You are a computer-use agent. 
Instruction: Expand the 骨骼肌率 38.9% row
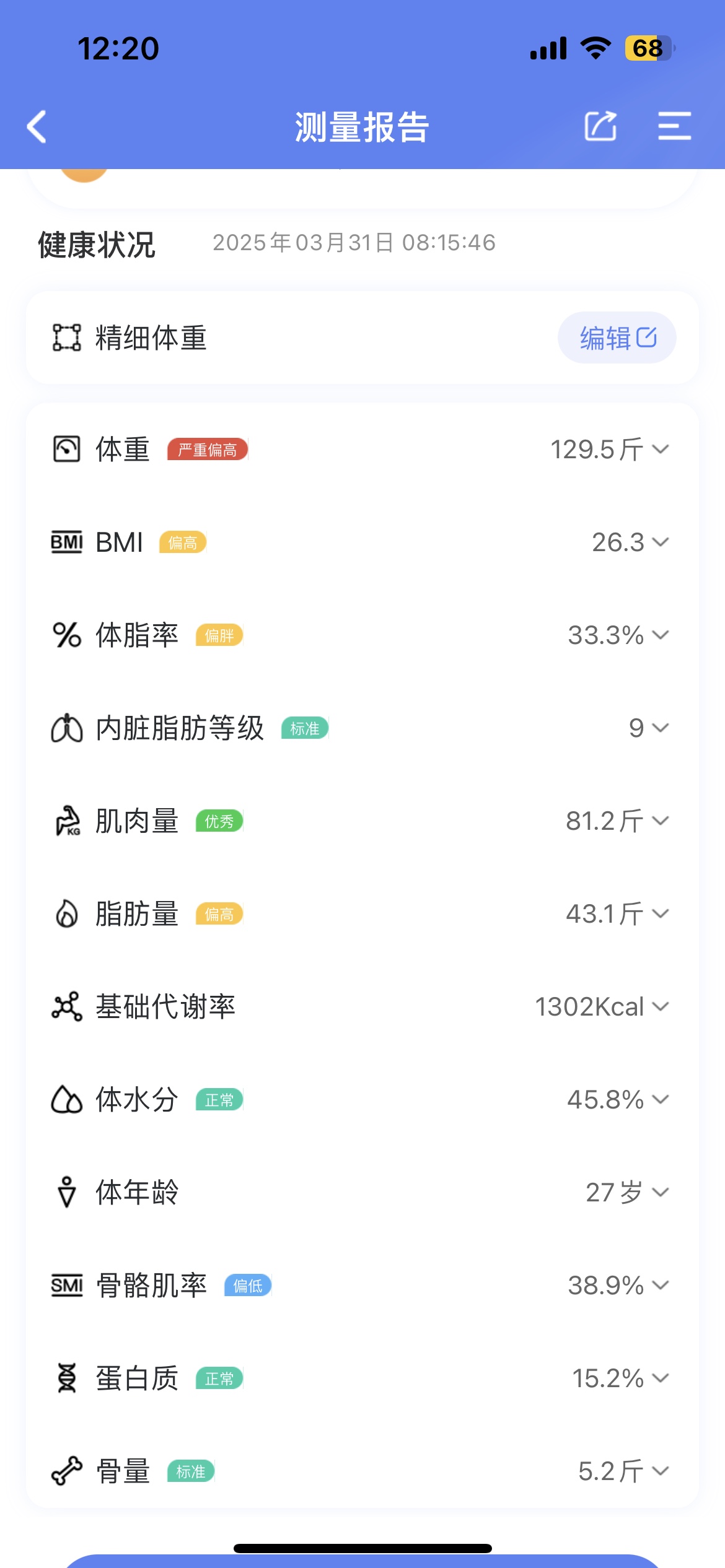[x=362, y=1285]
